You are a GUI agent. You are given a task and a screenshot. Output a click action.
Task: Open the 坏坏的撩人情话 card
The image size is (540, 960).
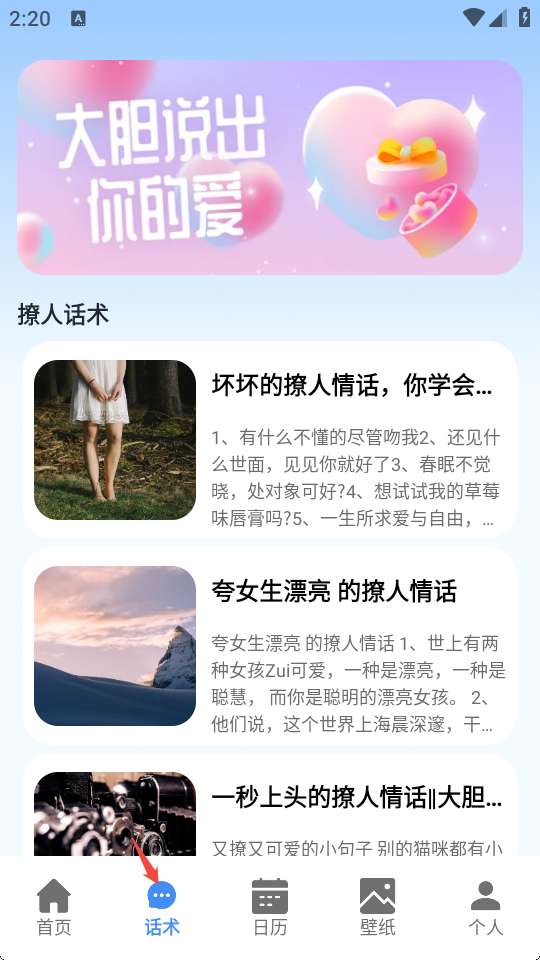coord(270,440)
